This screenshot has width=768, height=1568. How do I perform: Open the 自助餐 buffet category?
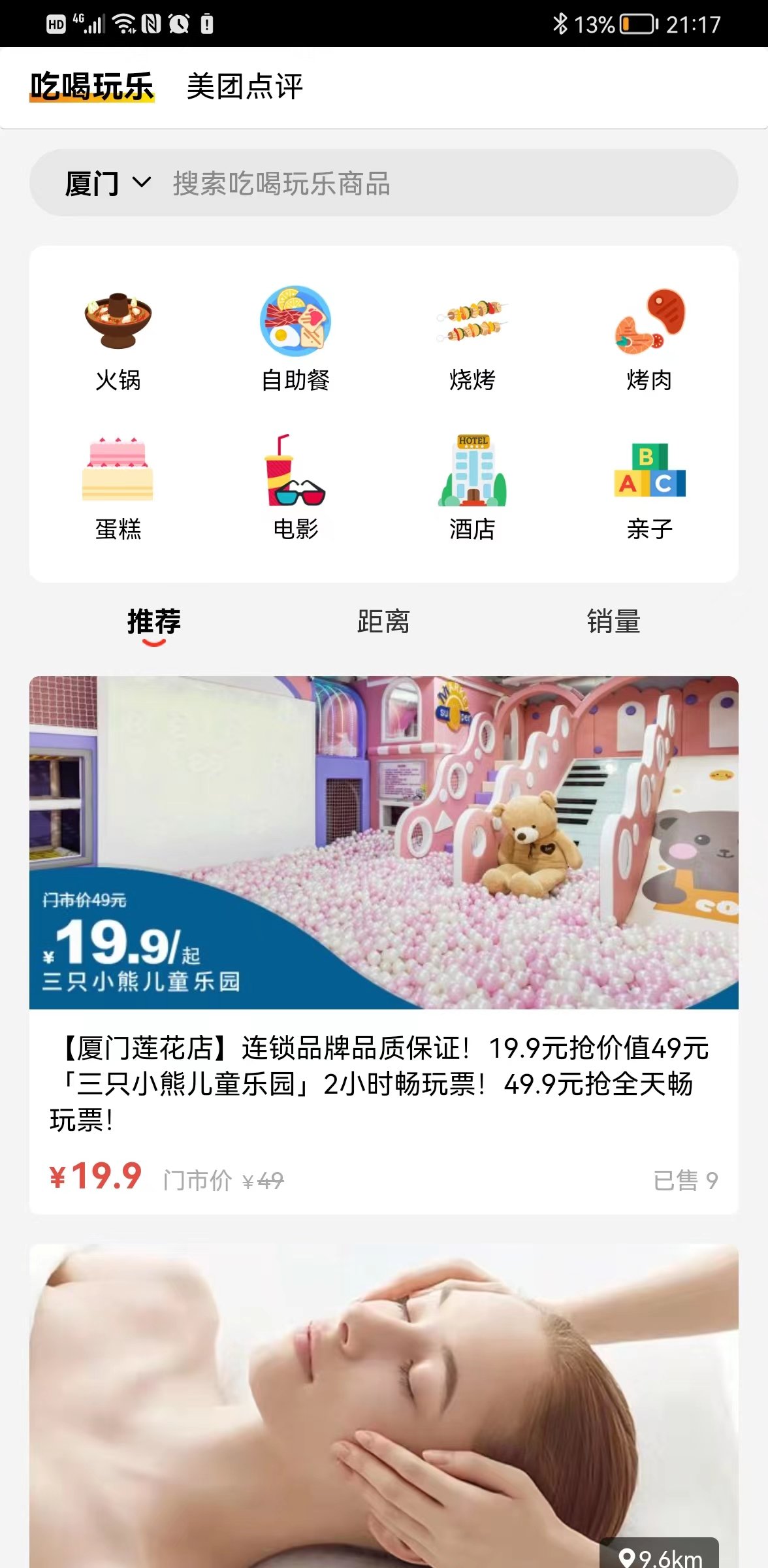294,323
